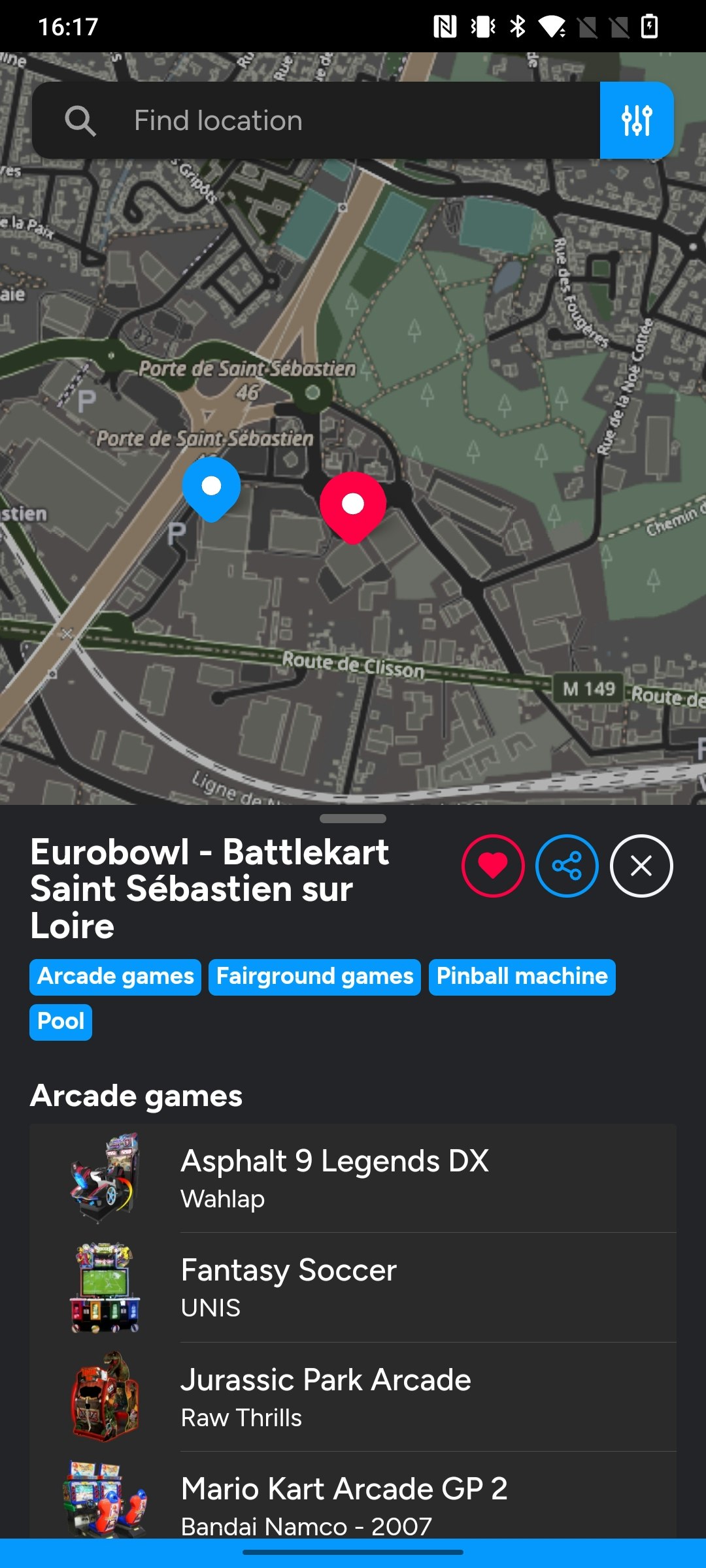Select the Pinball machine chip
The height and width of the screenshot is (1568, 706).
pyautogui.click(x=522, y=977)
